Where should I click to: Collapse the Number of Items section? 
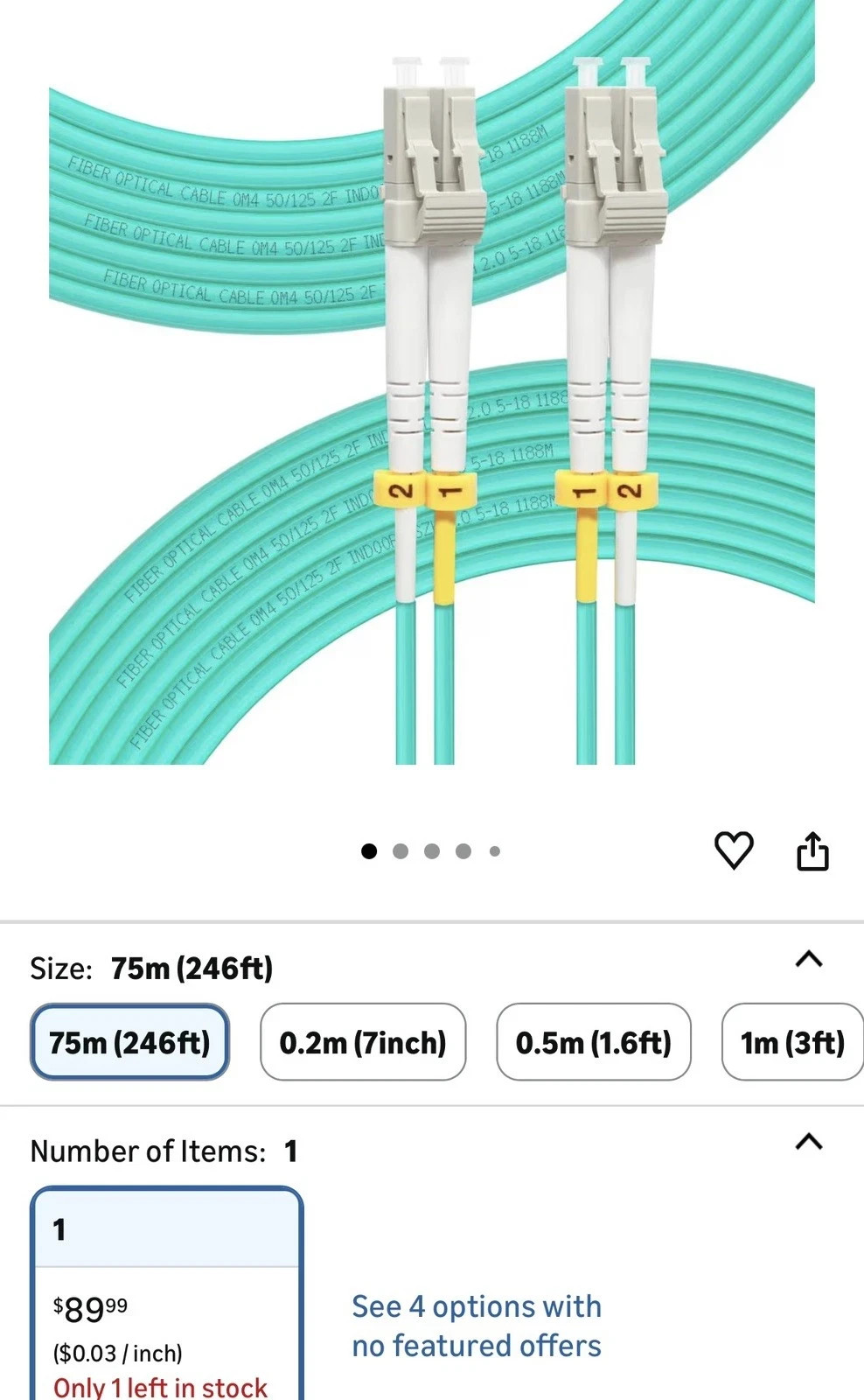[809, 1142]
